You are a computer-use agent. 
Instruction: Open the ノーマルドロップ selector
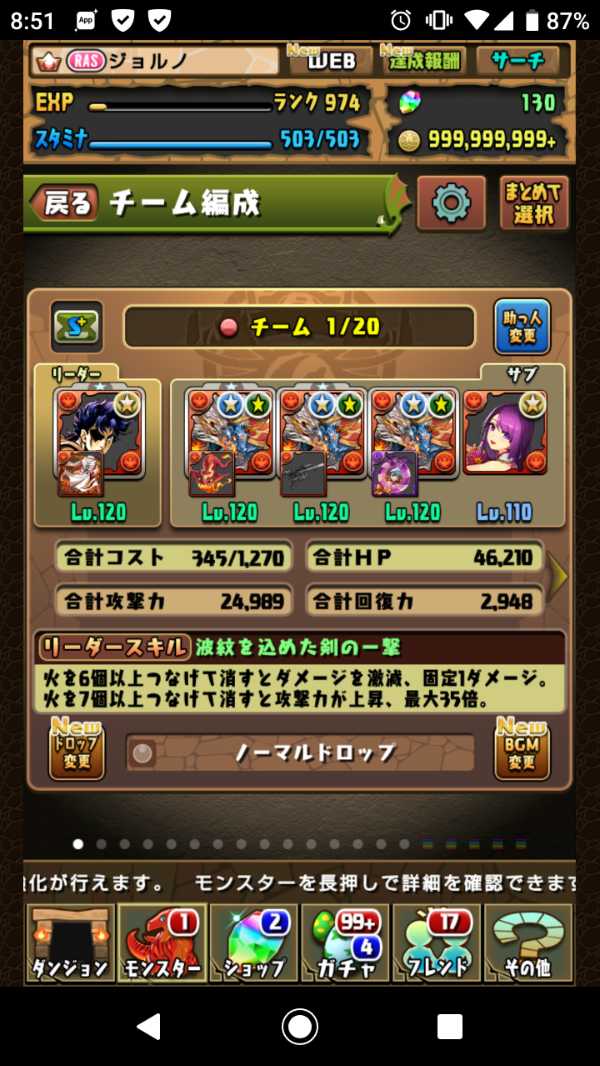(x=300, y=752)
